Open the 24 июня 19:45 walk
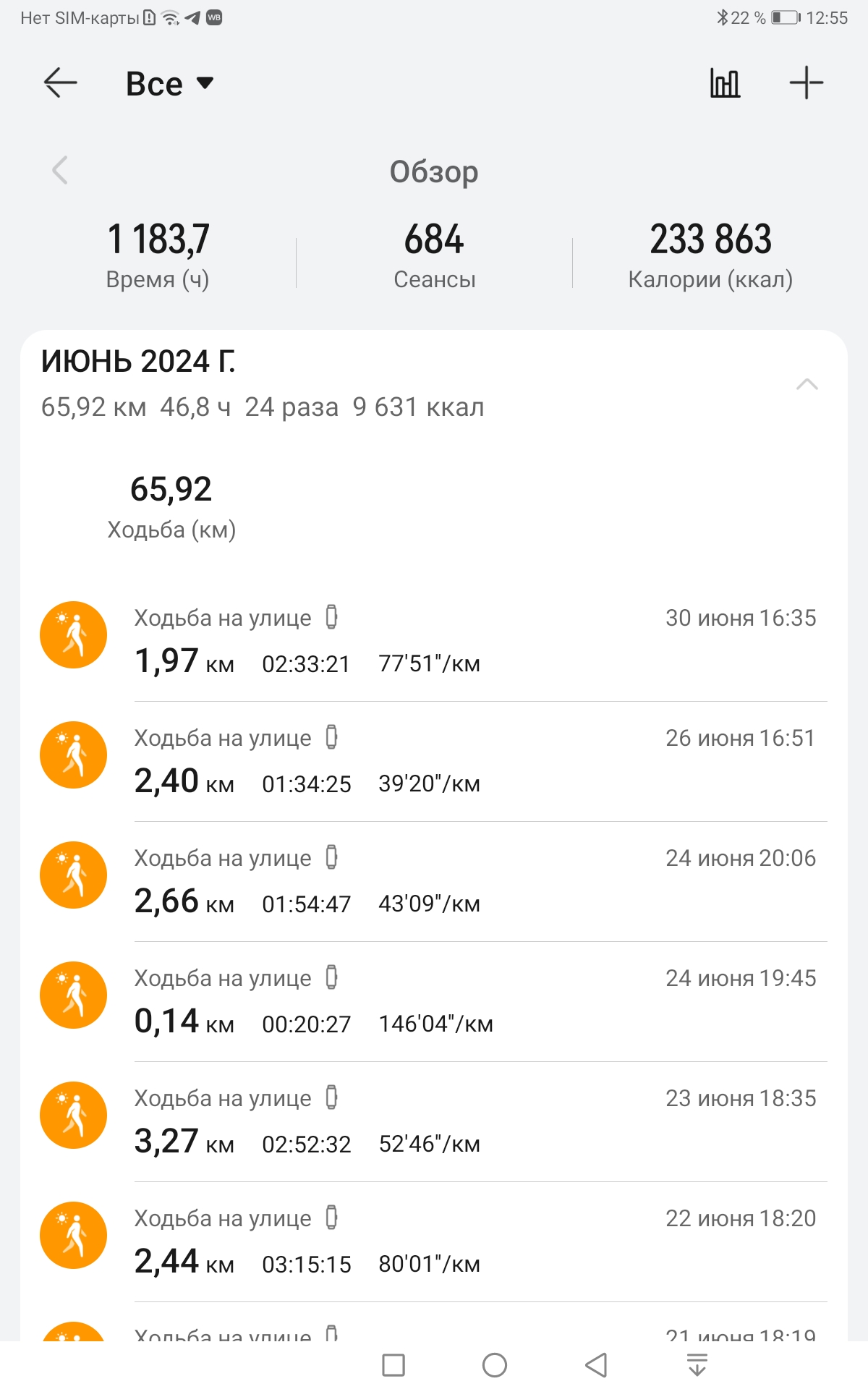This screenshot has height=1389, width=868. [x=434, y=1002]
